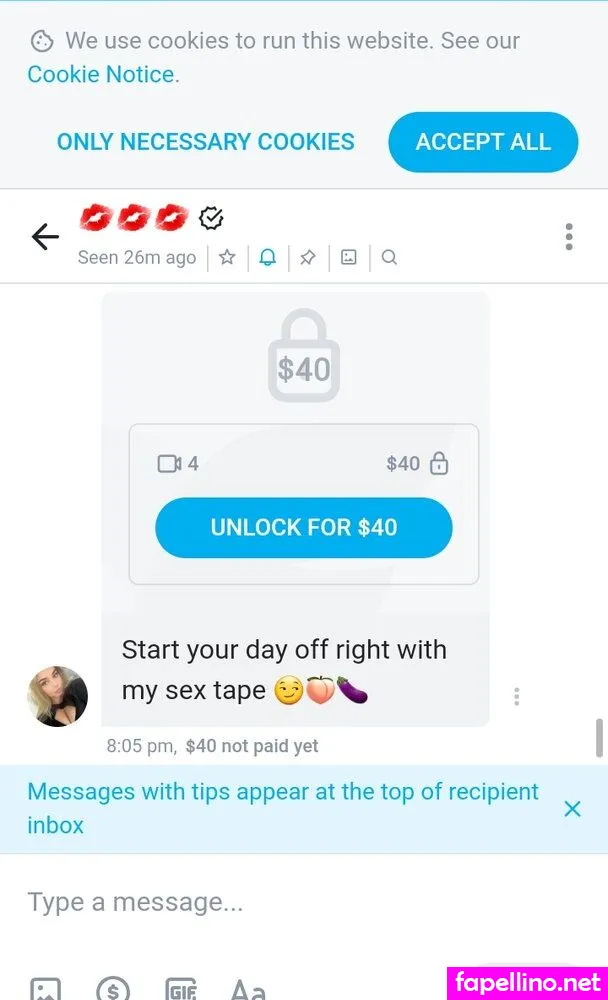The width and height of the screenshot is (608, 1000).
Task: Pin this conversation
Action: coord(308,257)
